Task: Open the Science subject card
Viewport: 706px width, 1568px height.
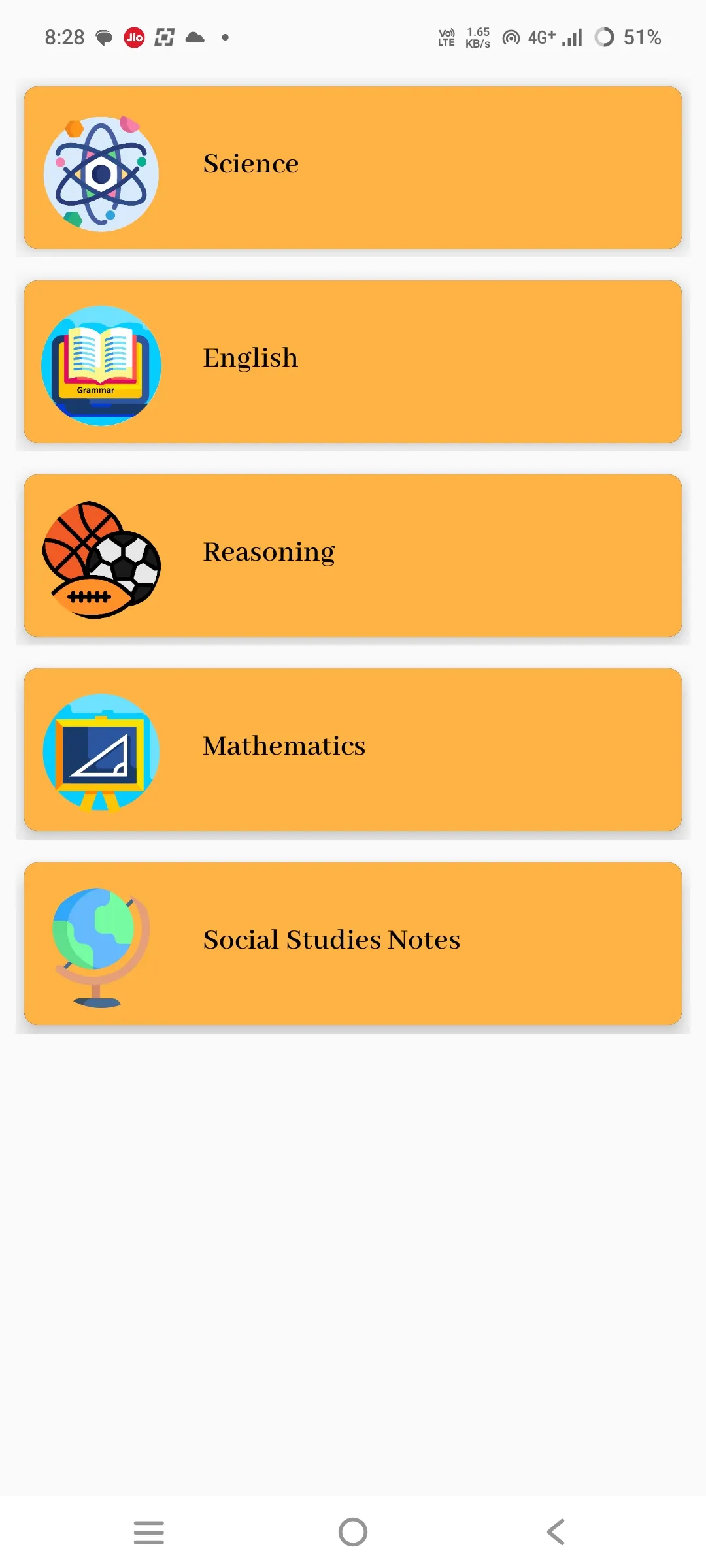Action: 353,167
